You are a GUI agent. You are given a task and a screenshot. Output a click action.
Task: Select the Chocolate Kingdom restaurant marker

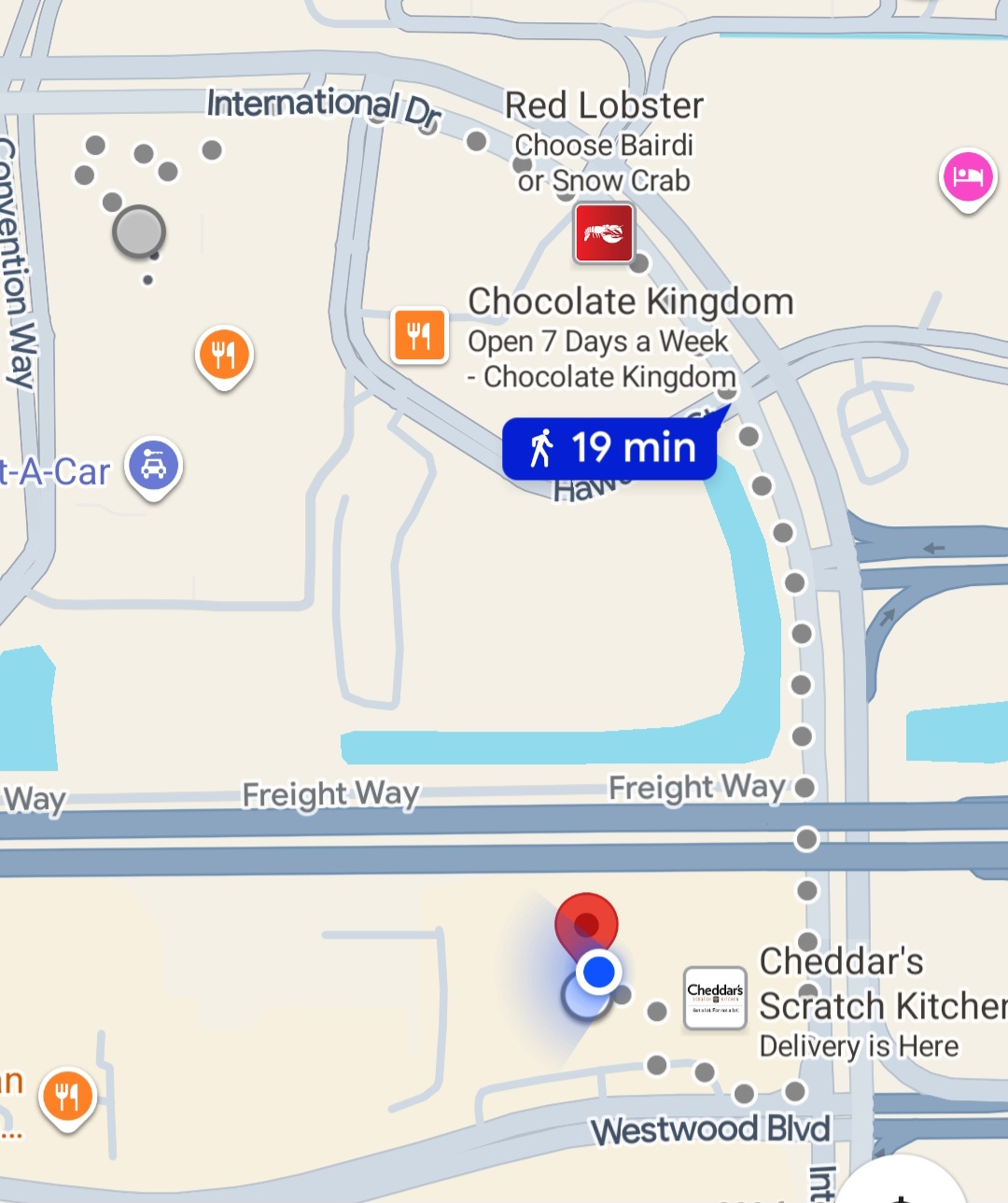[x=419, y=334]
